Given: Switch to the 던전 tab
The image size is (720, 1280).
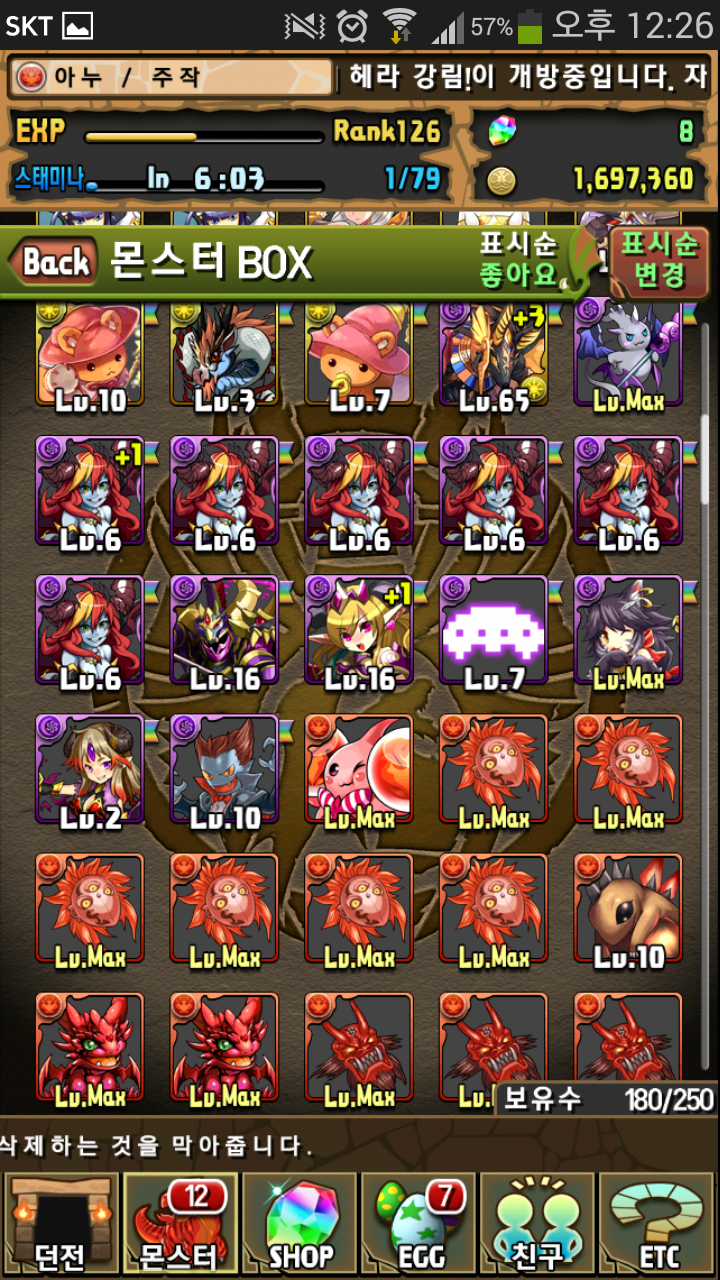Looking at the screenshot, I should [x=60, y=1224].
